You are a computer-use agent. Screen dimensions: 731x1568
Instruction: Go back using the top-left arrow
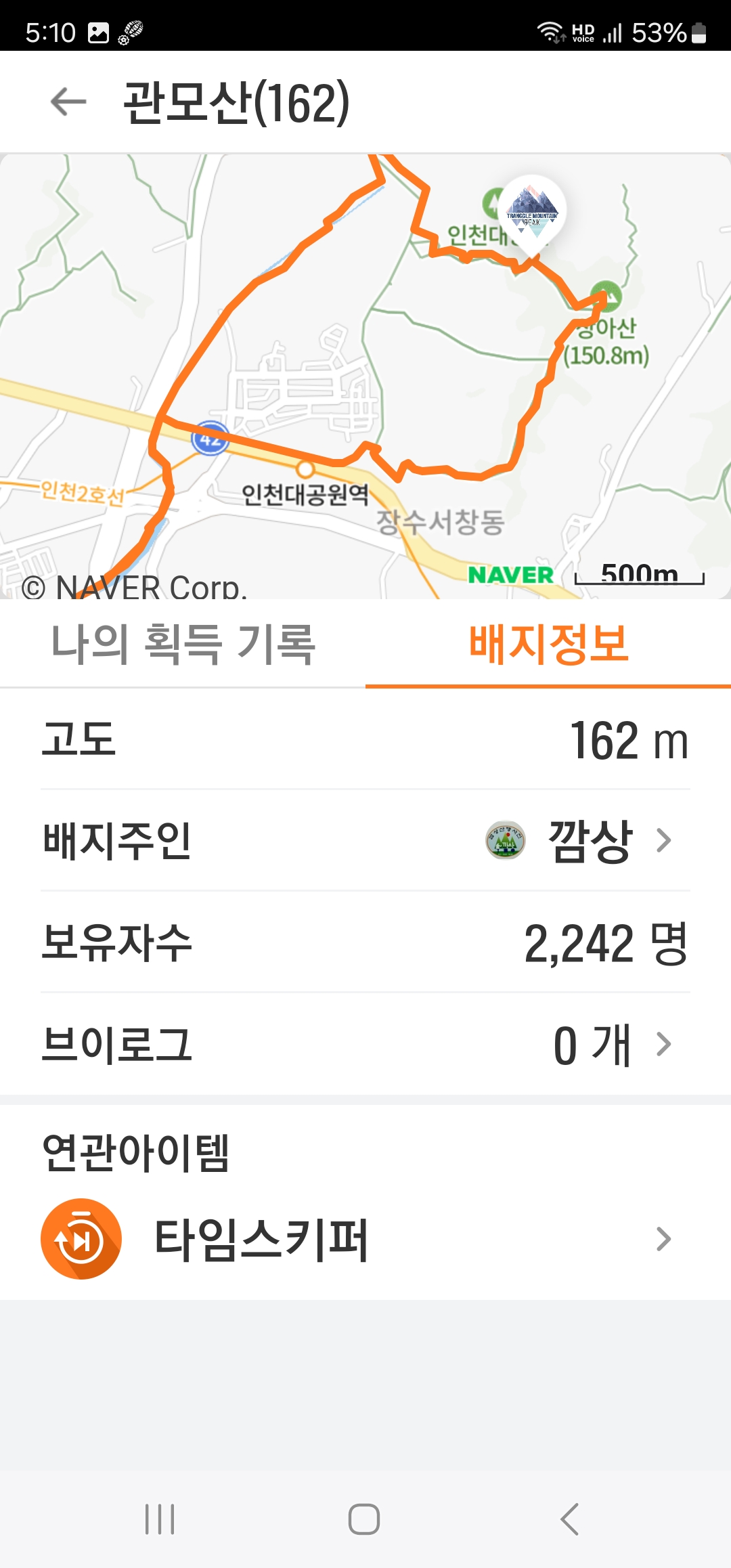pyautogui.click(x=68, y=102)
